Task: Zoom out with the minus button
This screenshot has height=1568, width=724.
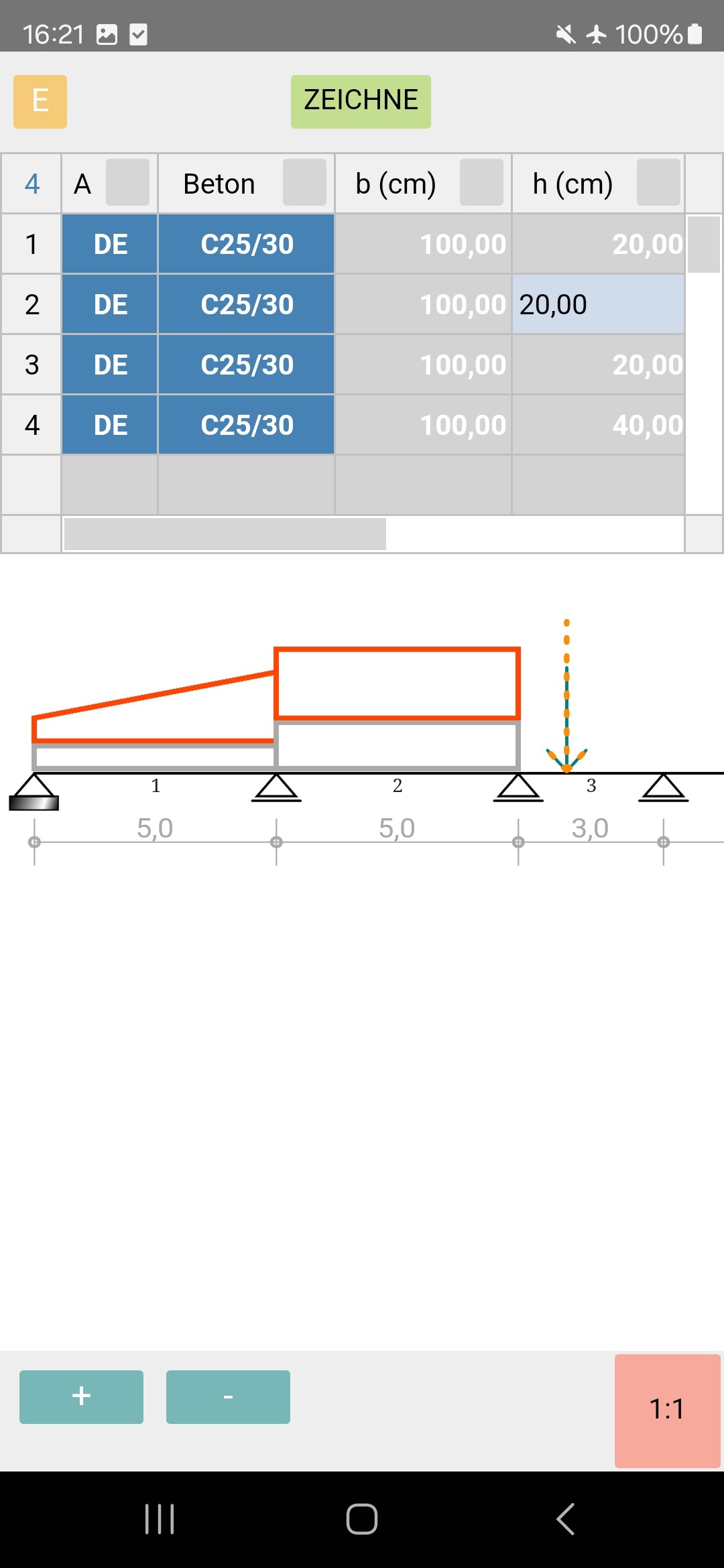Action: coord(228,1396)
